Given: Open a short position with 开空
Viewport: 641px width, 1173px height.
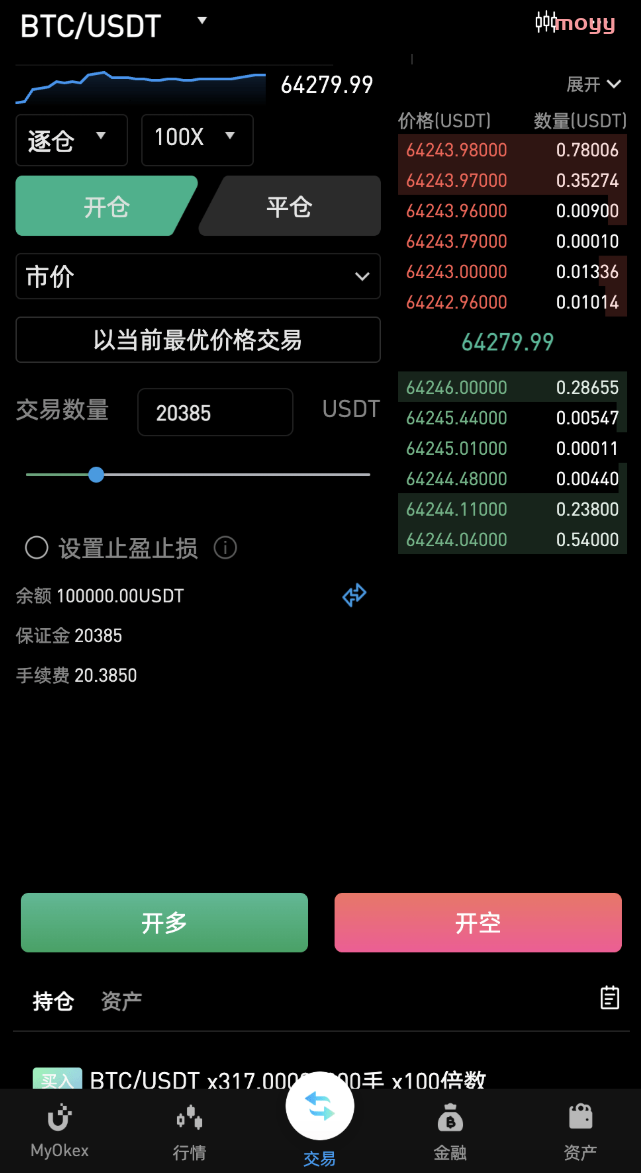Looking at the screenshot, I should pyautogui.click(x=478, y=922).
